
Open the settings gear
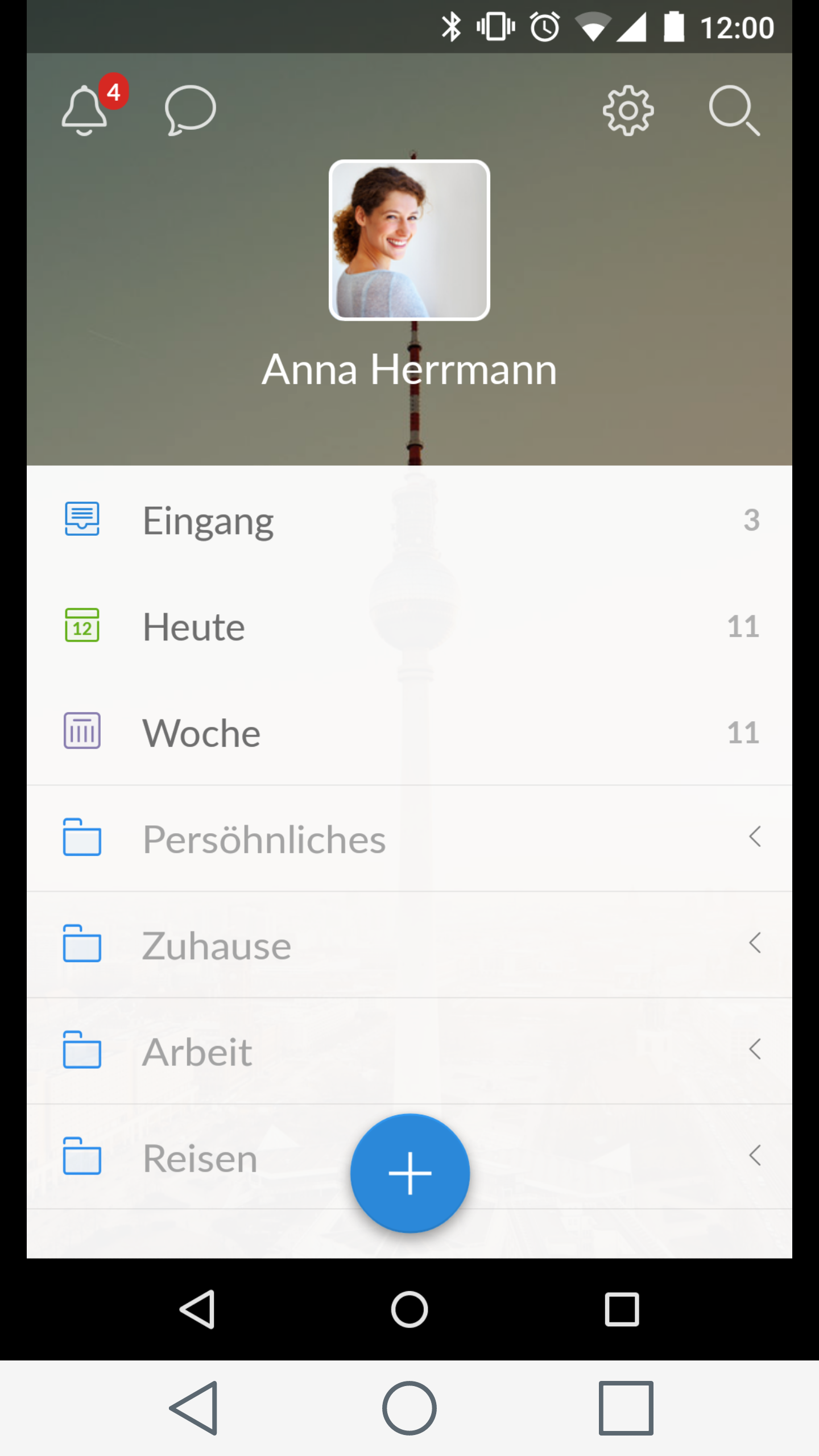pos(628,110)
